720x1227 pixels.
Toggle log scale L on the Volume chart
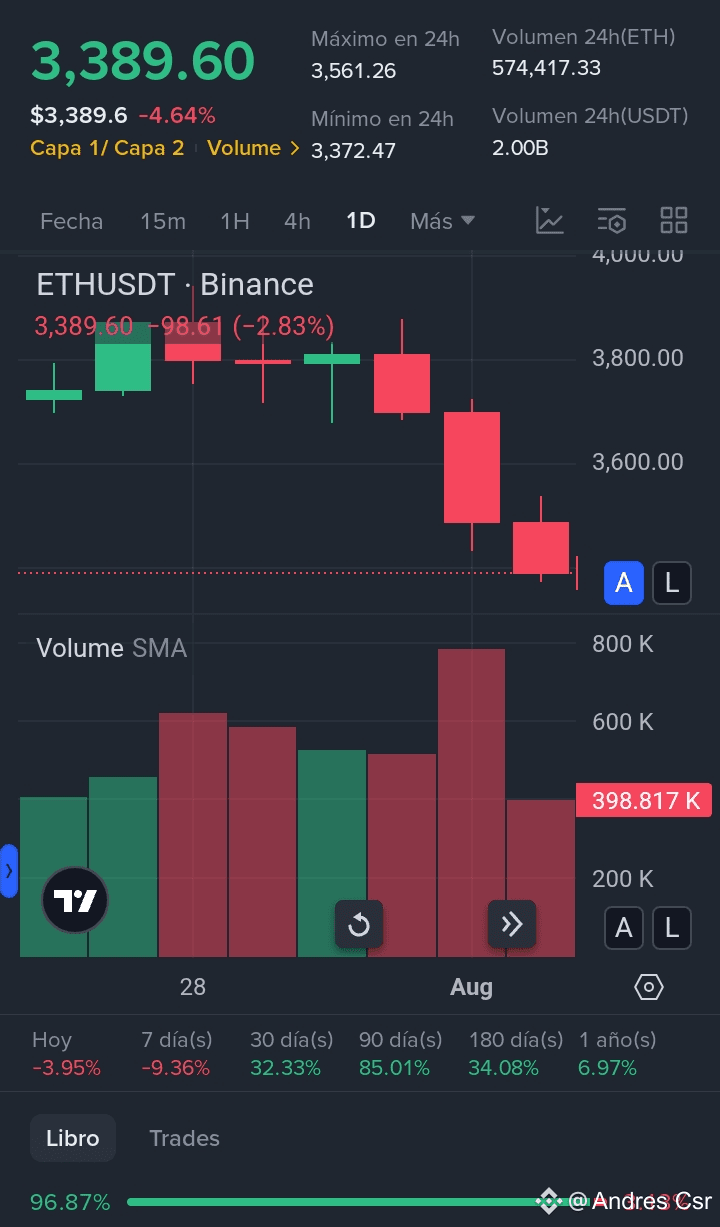click(672, 928)
